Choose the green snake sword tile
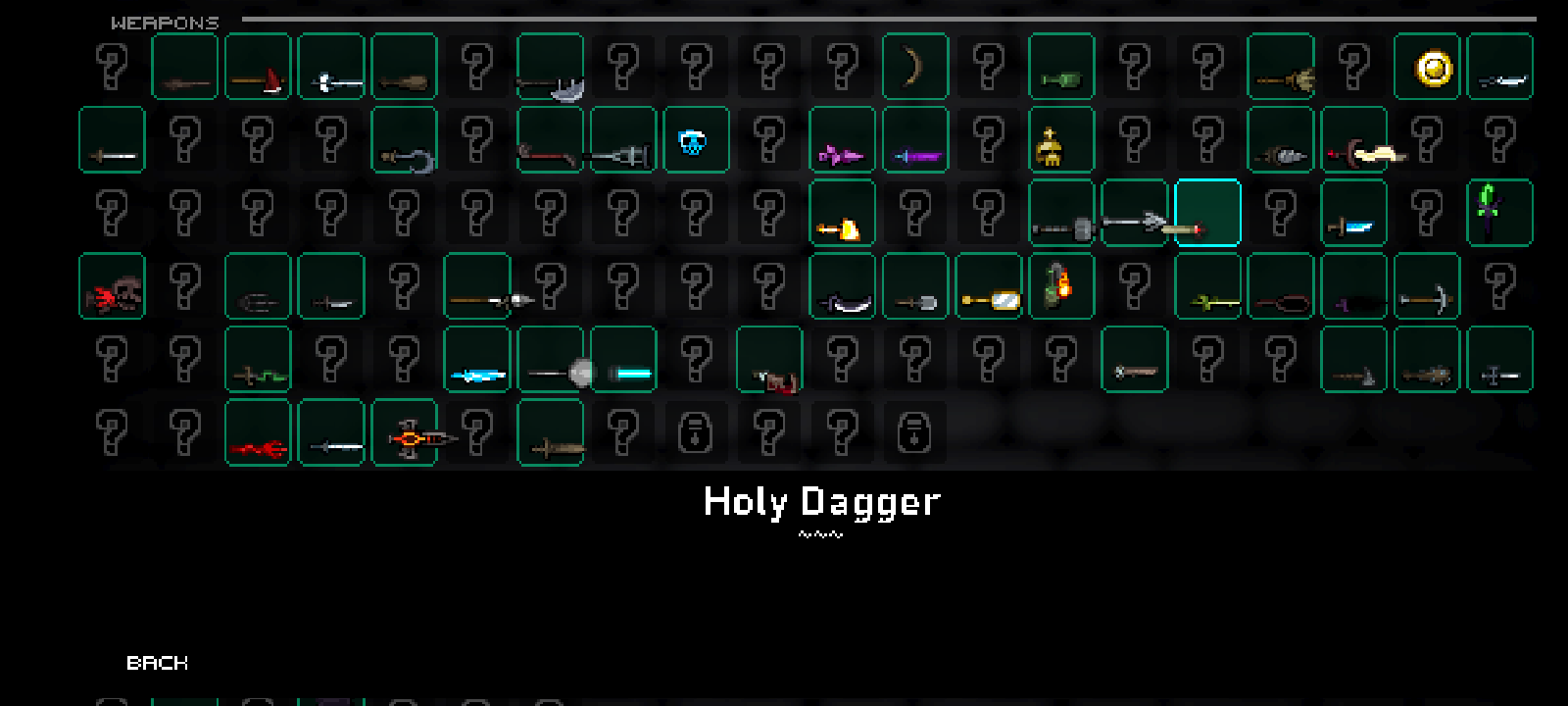Viewport: 1568px width, 706px height. coord(258,360)
